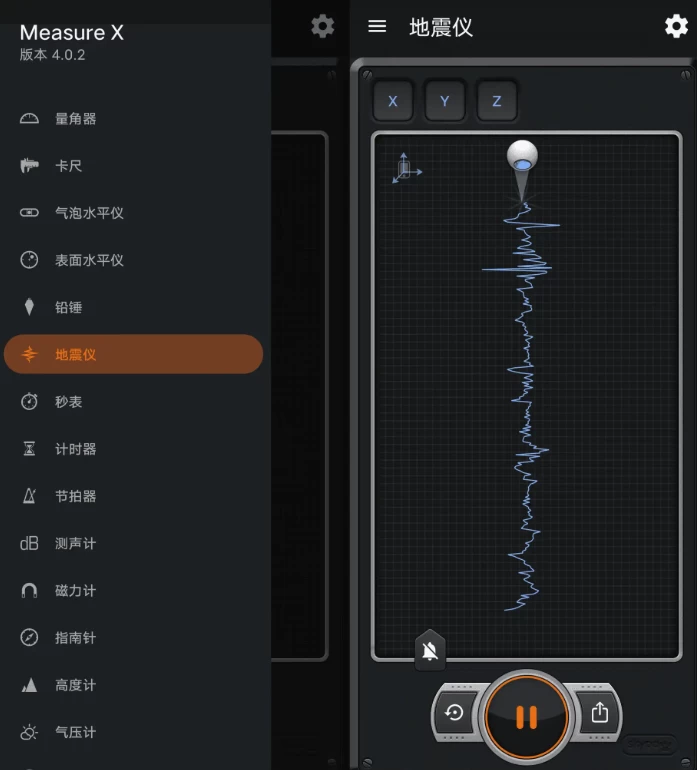Launch the 秒表 stopwatch
The width and height of the screenshot is (697, 770).
(68, 402)
